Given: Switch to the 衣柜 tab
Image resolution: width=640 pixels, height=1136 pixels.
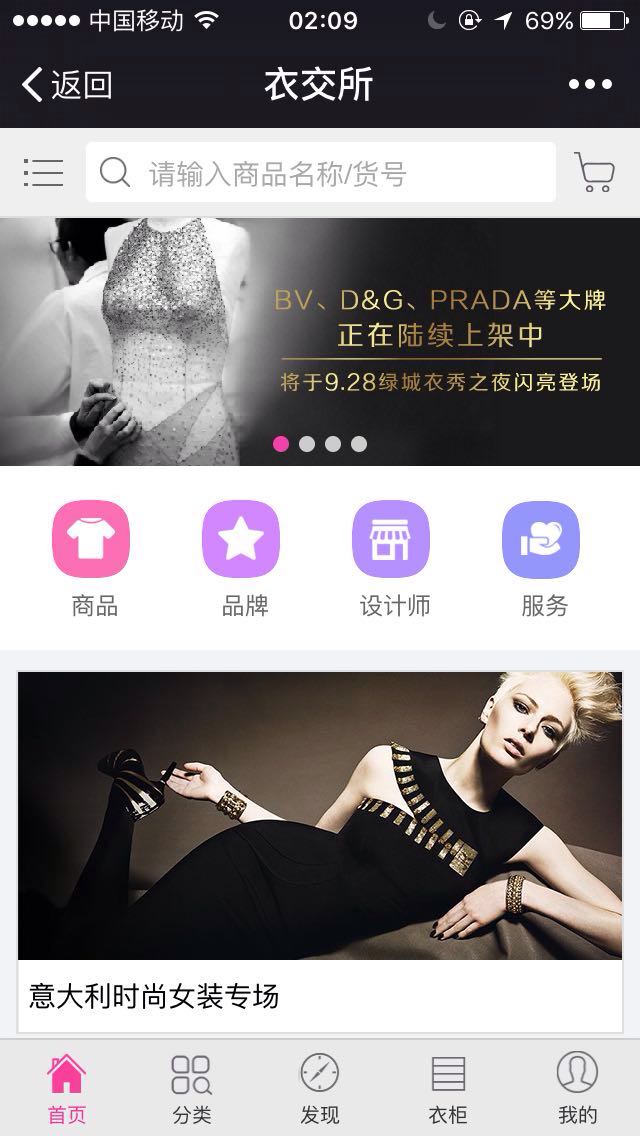Looking at the screenshot, I should (x=448, y=1088).
